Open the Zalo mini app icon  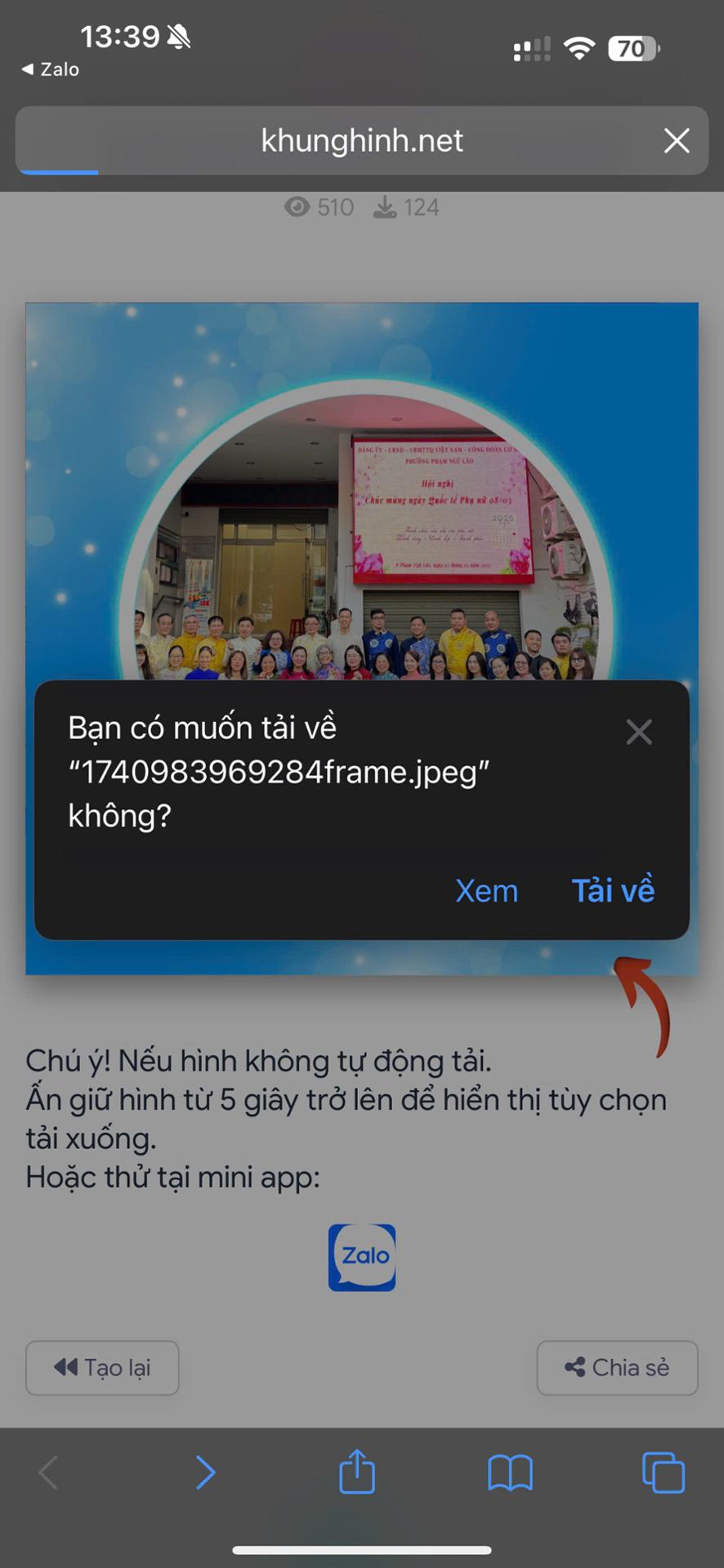pos(362,1257)
